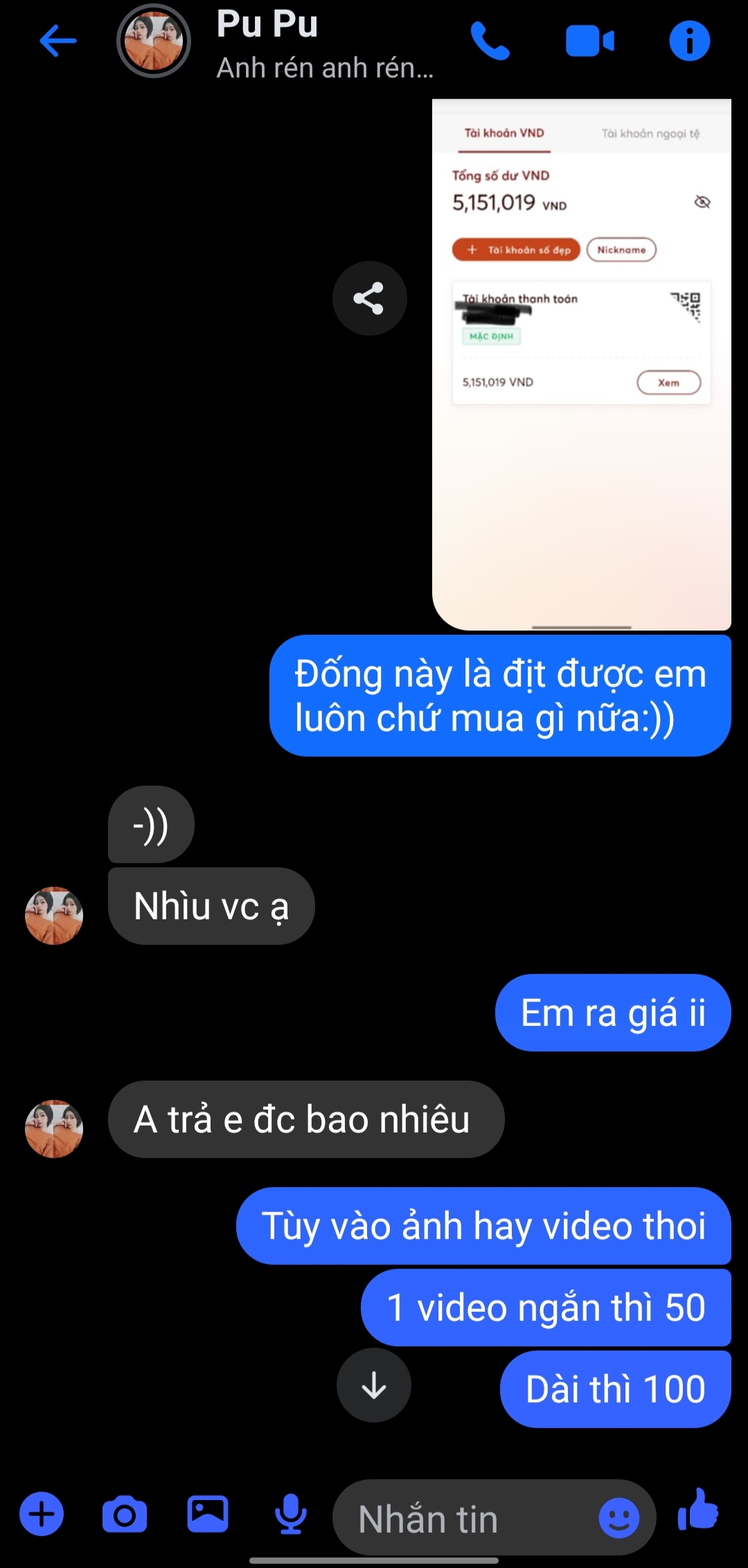Jump to the latest message with the down arrow
The height and width of the screenshot is (1568, 748).
point(374,1385)
